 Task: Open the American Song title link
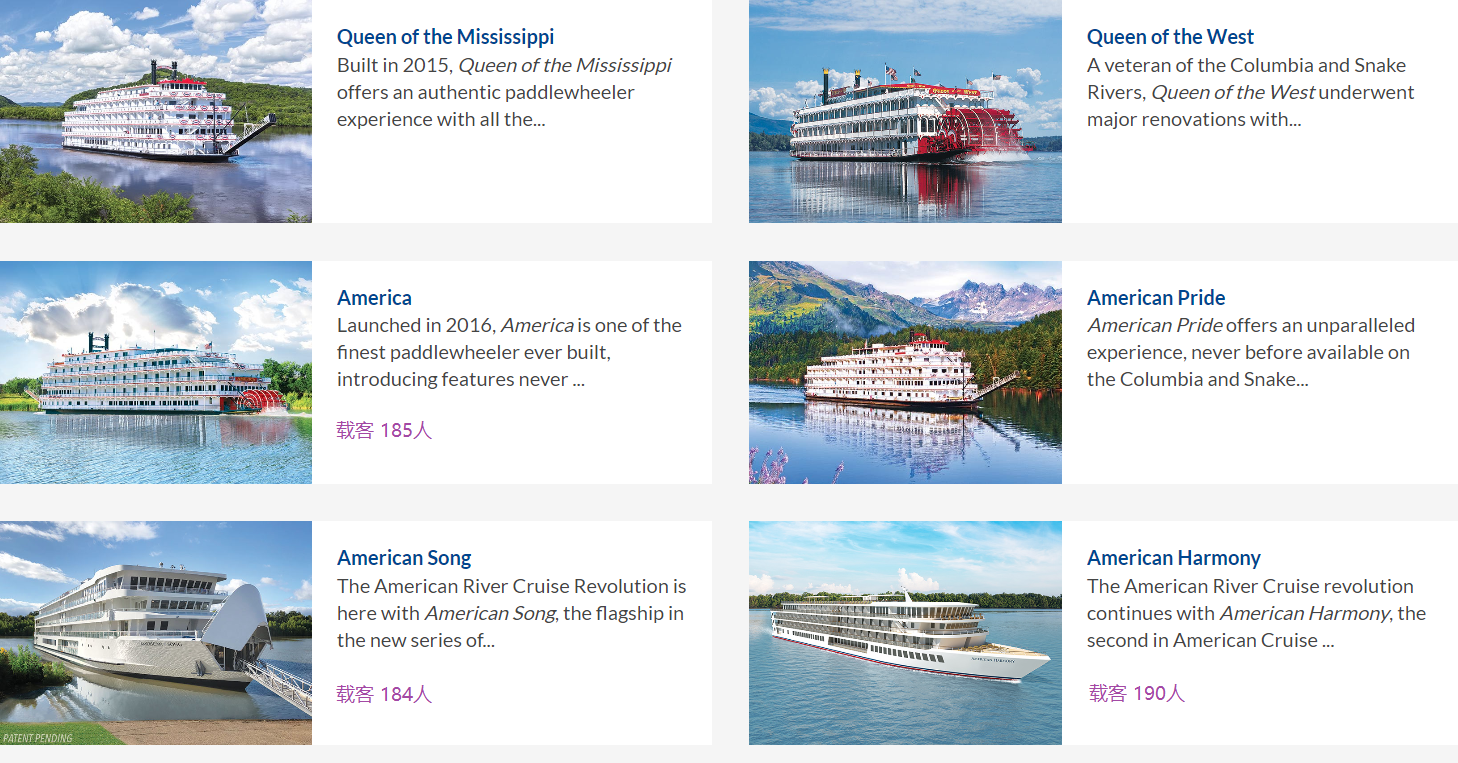pyautogui.click(x=403, y=558)
